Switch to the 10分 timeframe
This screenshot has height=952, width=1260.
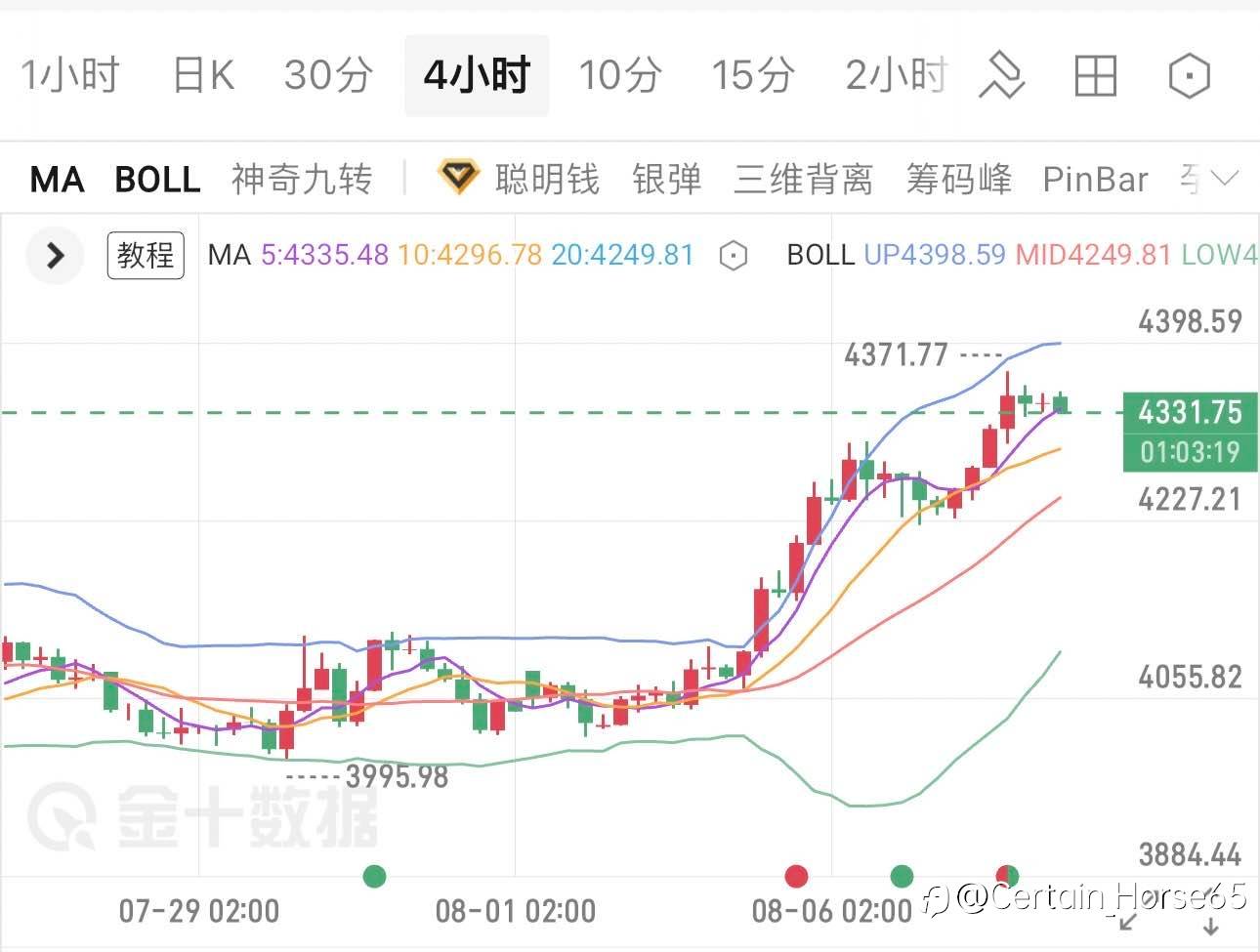pyautogui.click(x=620, y=75)
